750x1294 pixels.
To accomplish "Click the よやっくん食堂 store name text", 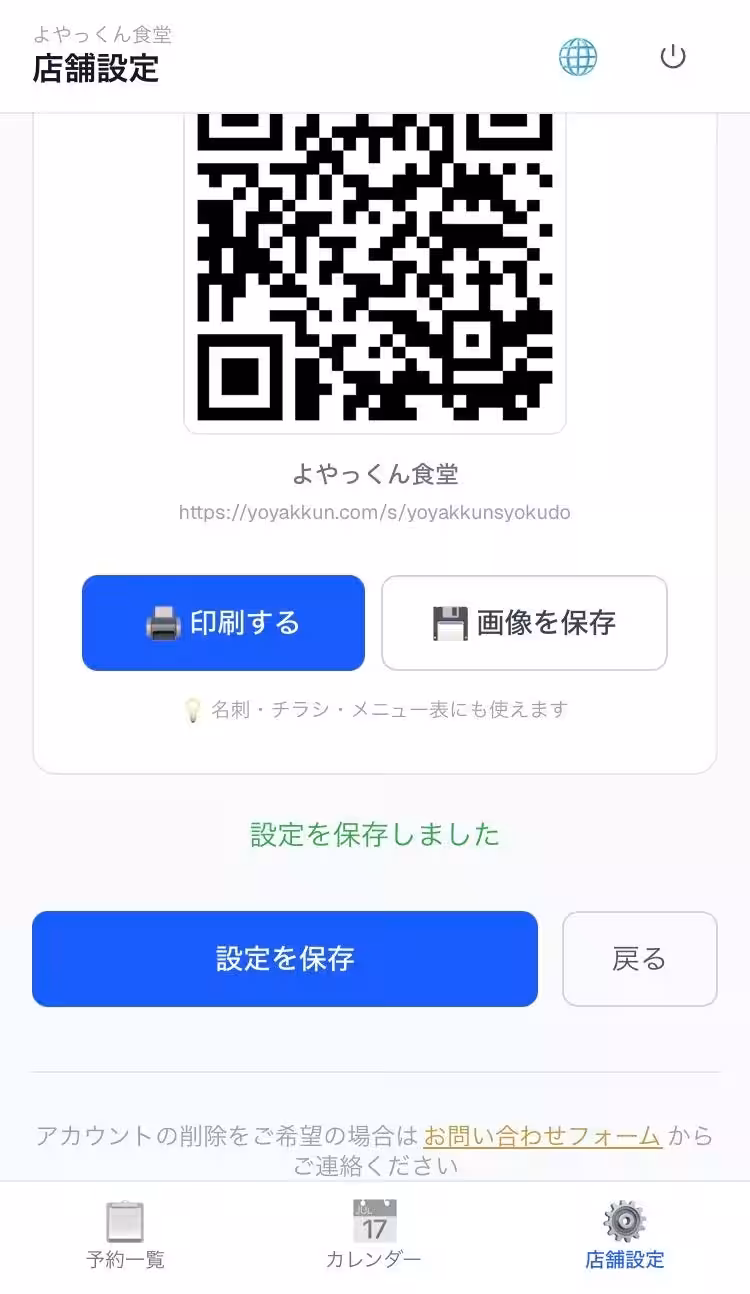I will [376, 475].
